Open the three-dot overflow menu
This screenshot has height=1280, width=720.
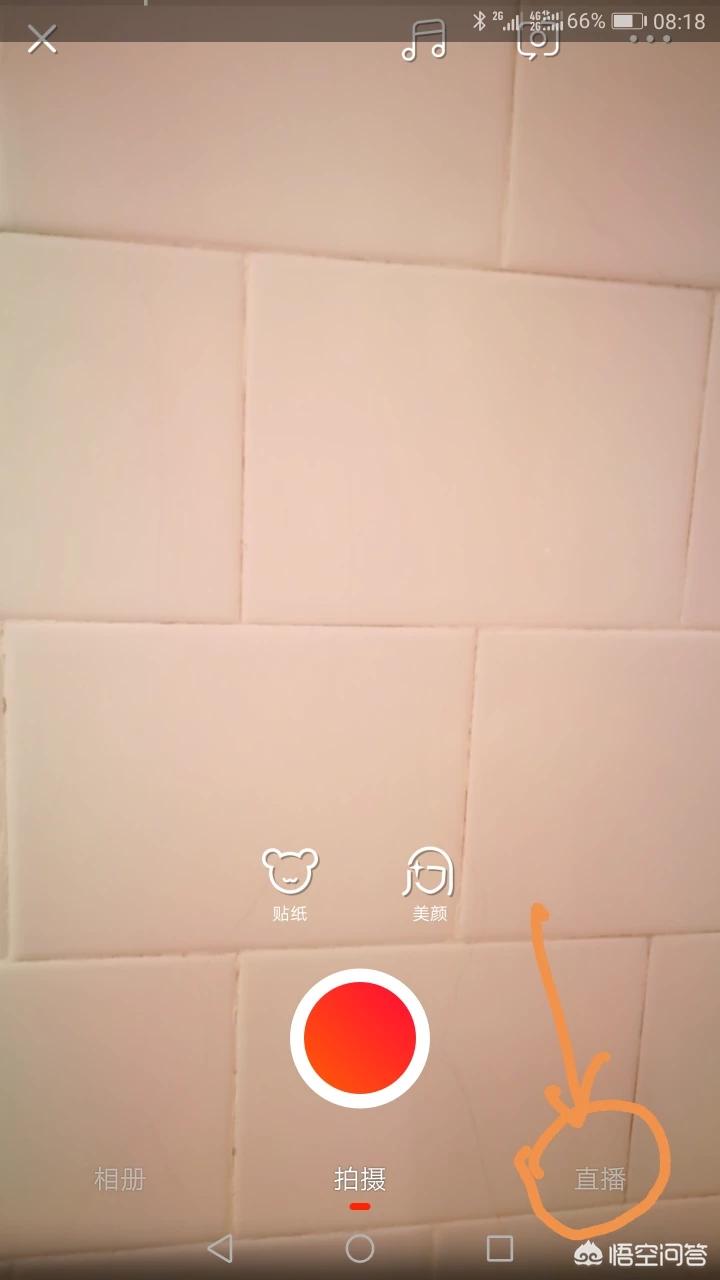(x=650, y=40)
